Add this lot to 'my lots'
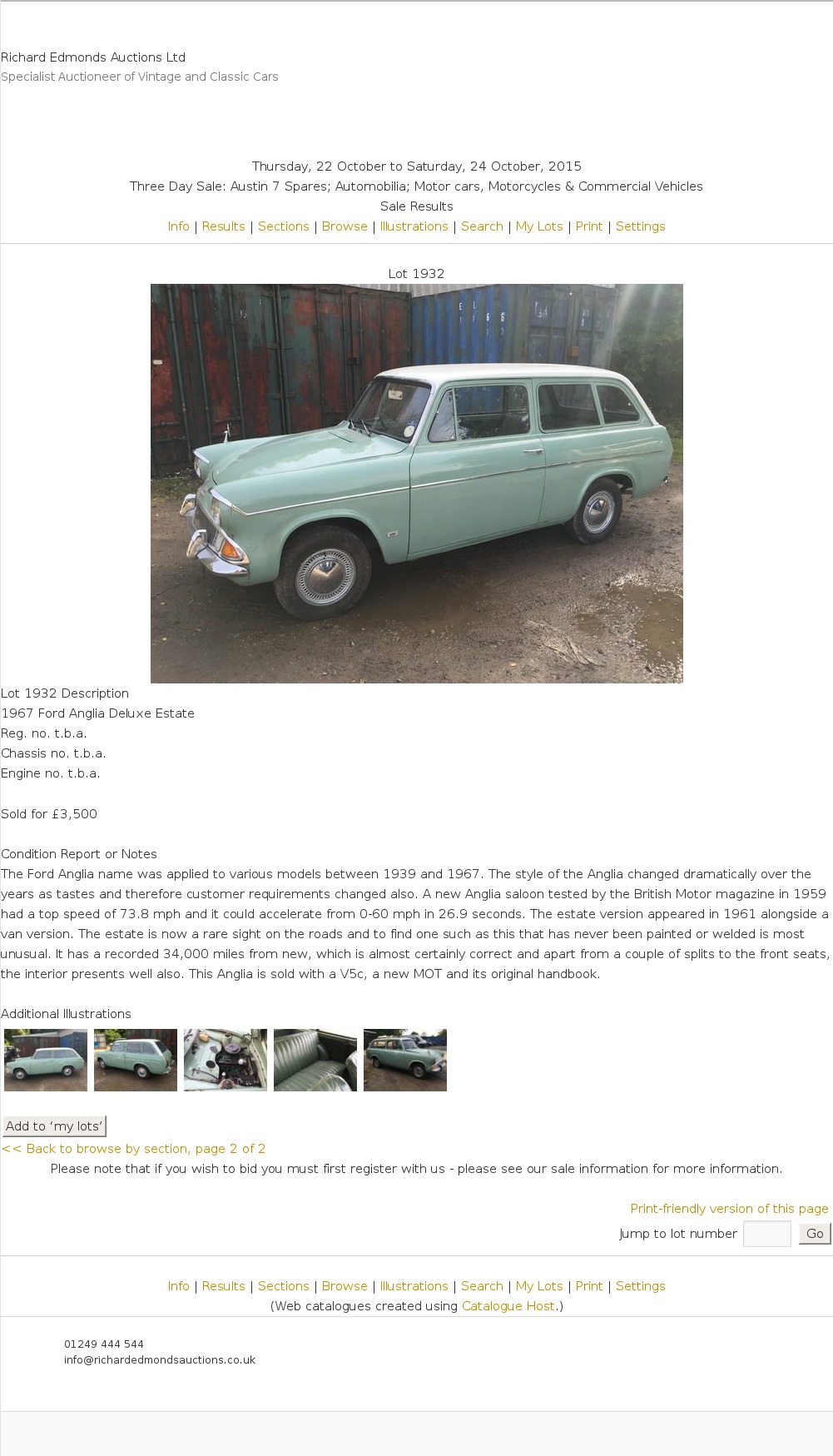The height and width of the screenshot is (1456, 833). click(54, 1126)
